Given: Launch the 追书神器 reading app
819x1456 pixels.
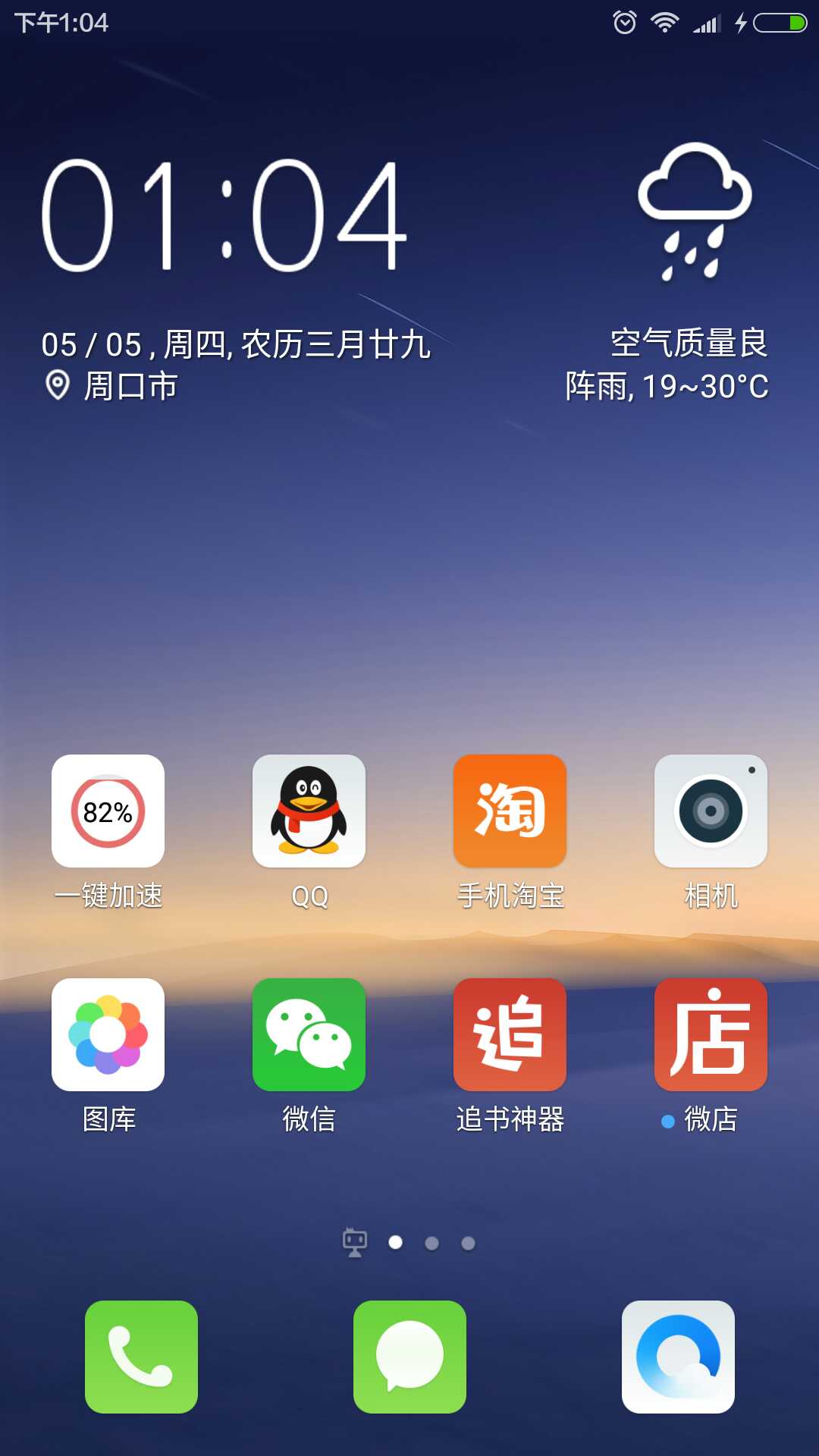Looking at the screenshot, I should pos(510,1034).
